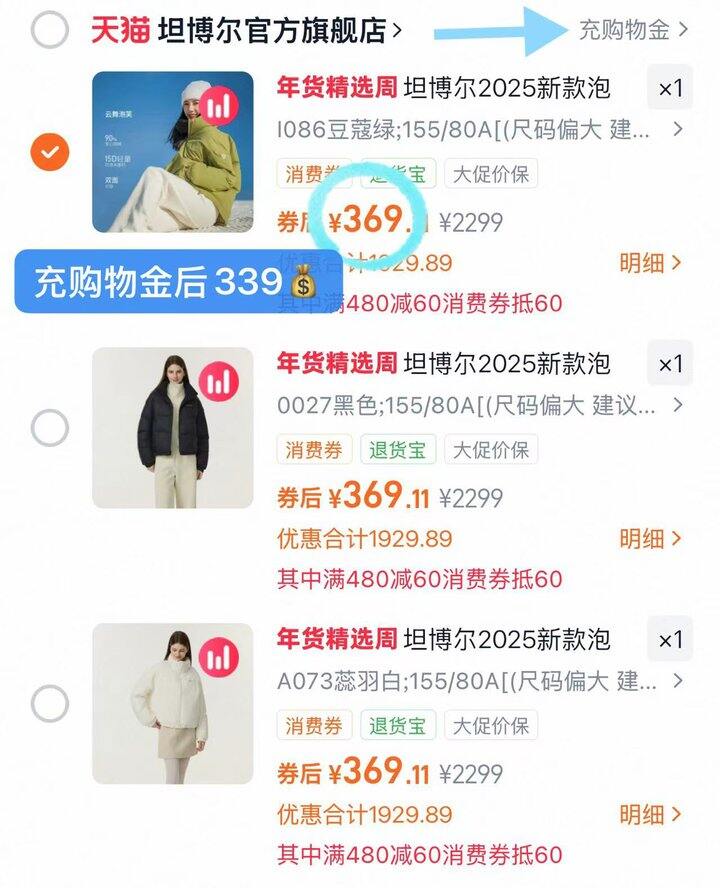The image size is (720, 888).
Task: Select all items from 坦博尔官方旗舰店
Action: (x=49, y=30)
